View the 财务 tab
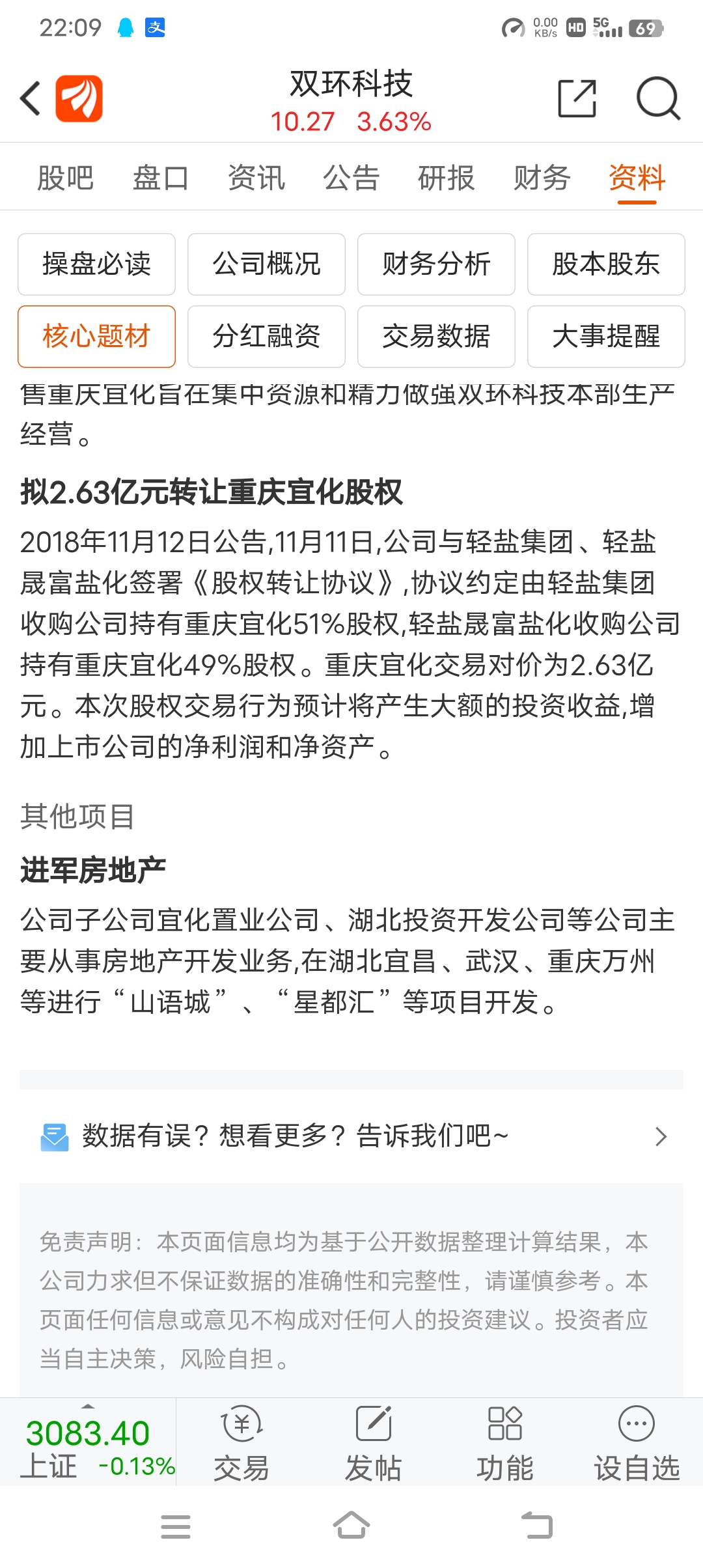703x1568 pixels. pos(542,178)
